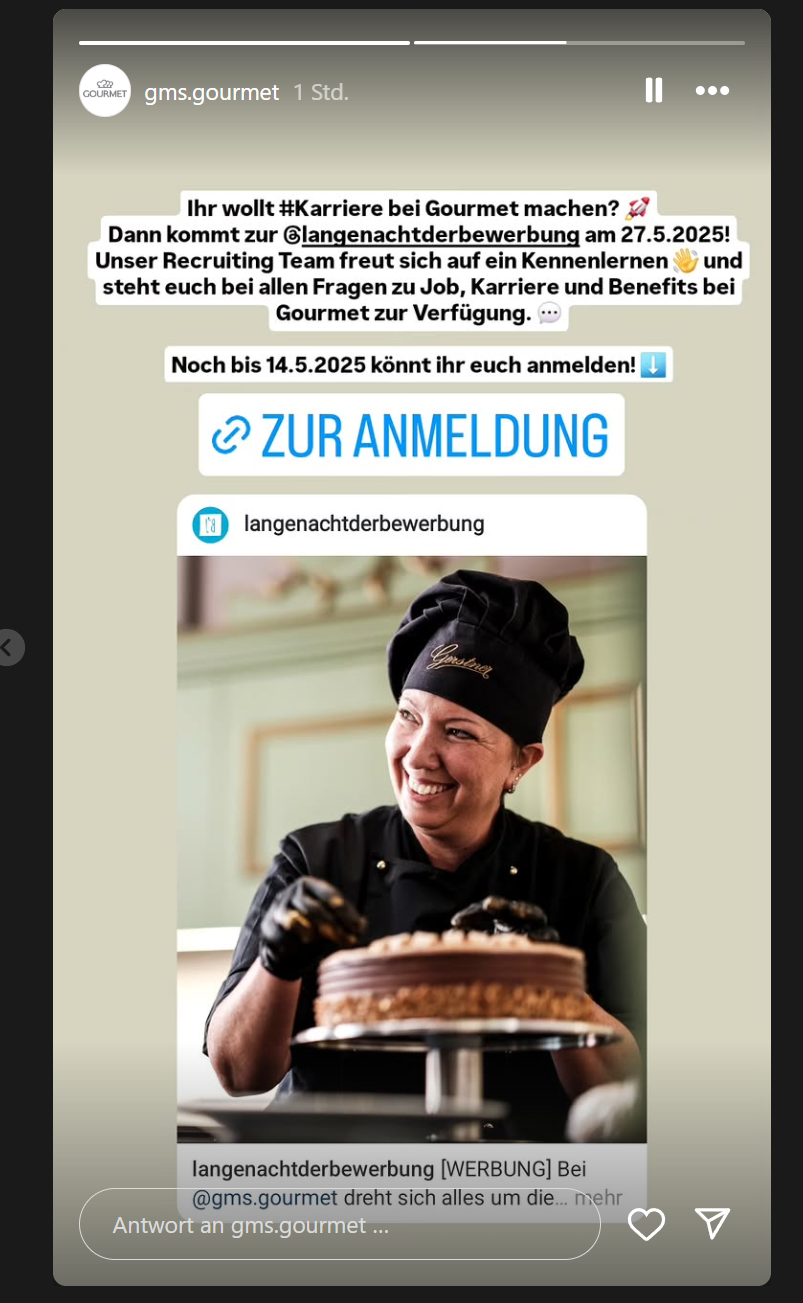Share the story via paper plane

pos(712,1223)
